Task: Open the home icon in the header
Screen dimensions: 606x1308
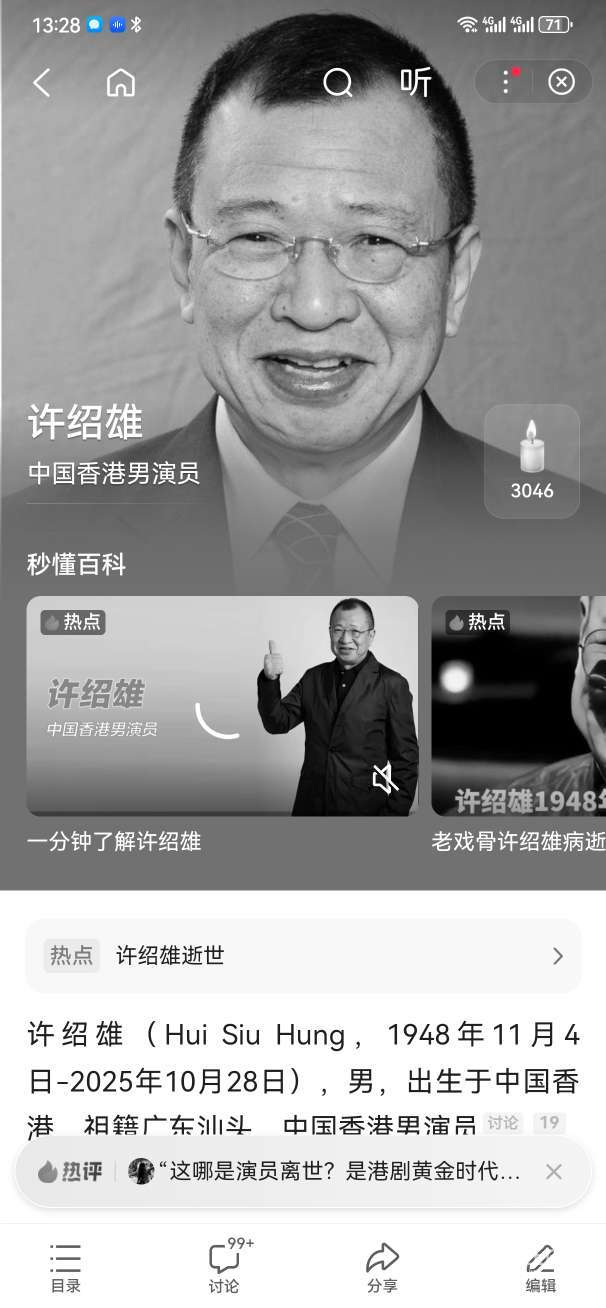Action: 121,82
